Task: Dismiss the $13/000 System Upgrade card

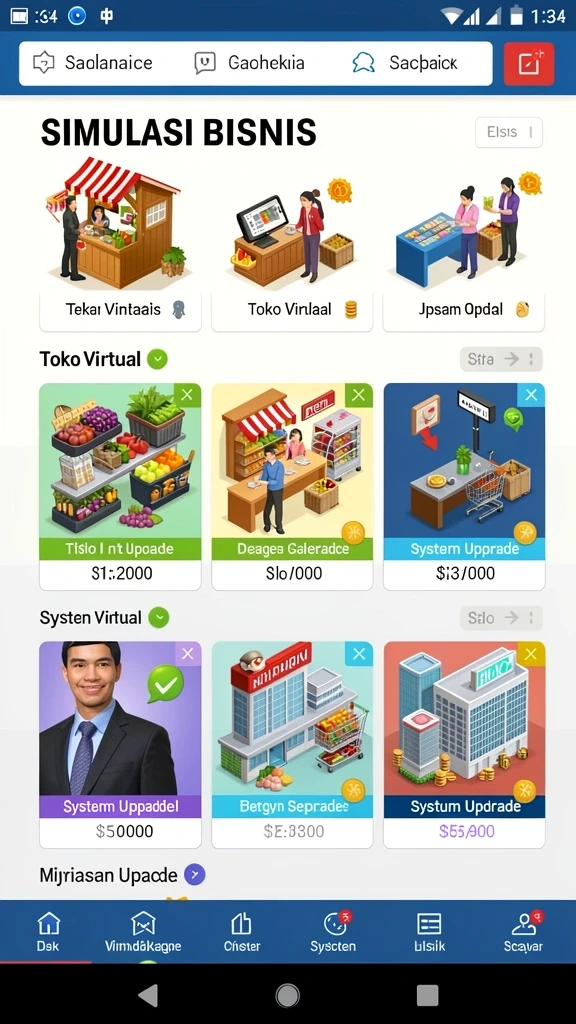Action: point(531,395)
